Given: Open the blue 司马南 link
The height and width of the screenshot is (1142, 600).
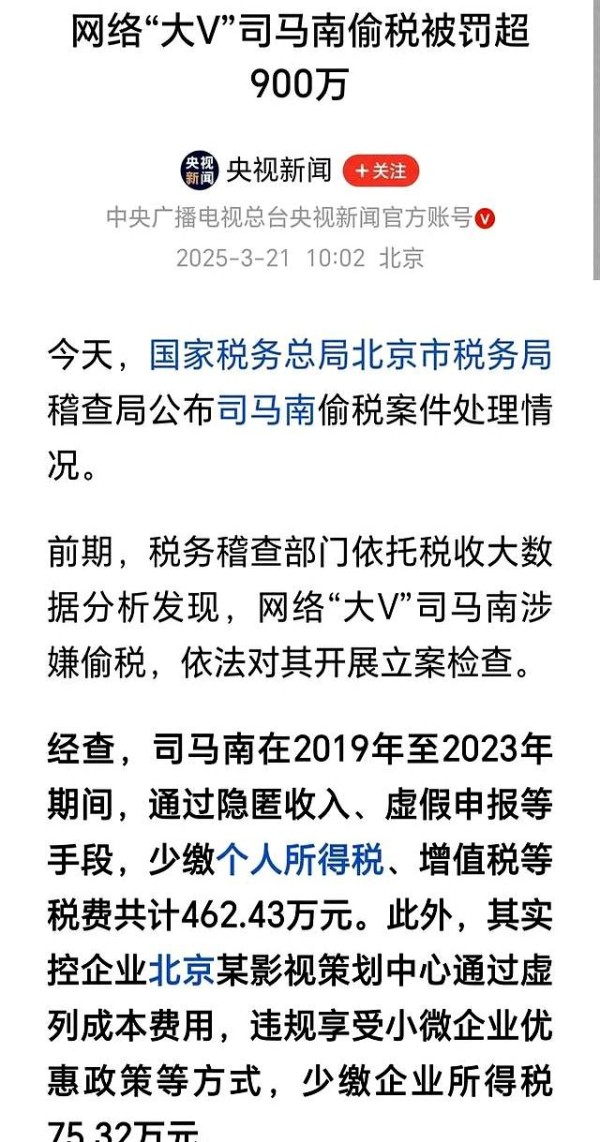Looking at the screenshot, I should [x=267, y=410].
